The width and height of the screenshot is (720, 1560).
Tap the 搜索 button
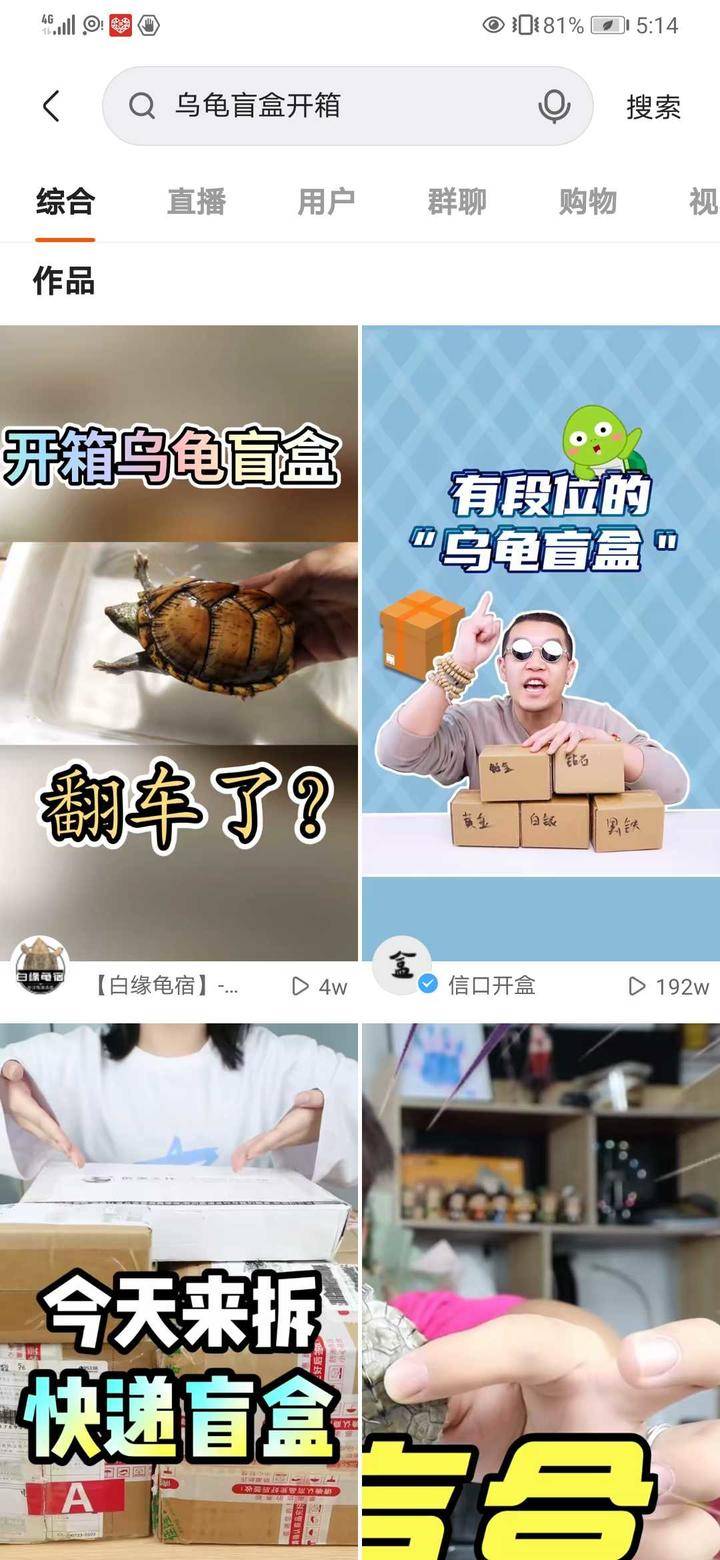coord(653,107)
